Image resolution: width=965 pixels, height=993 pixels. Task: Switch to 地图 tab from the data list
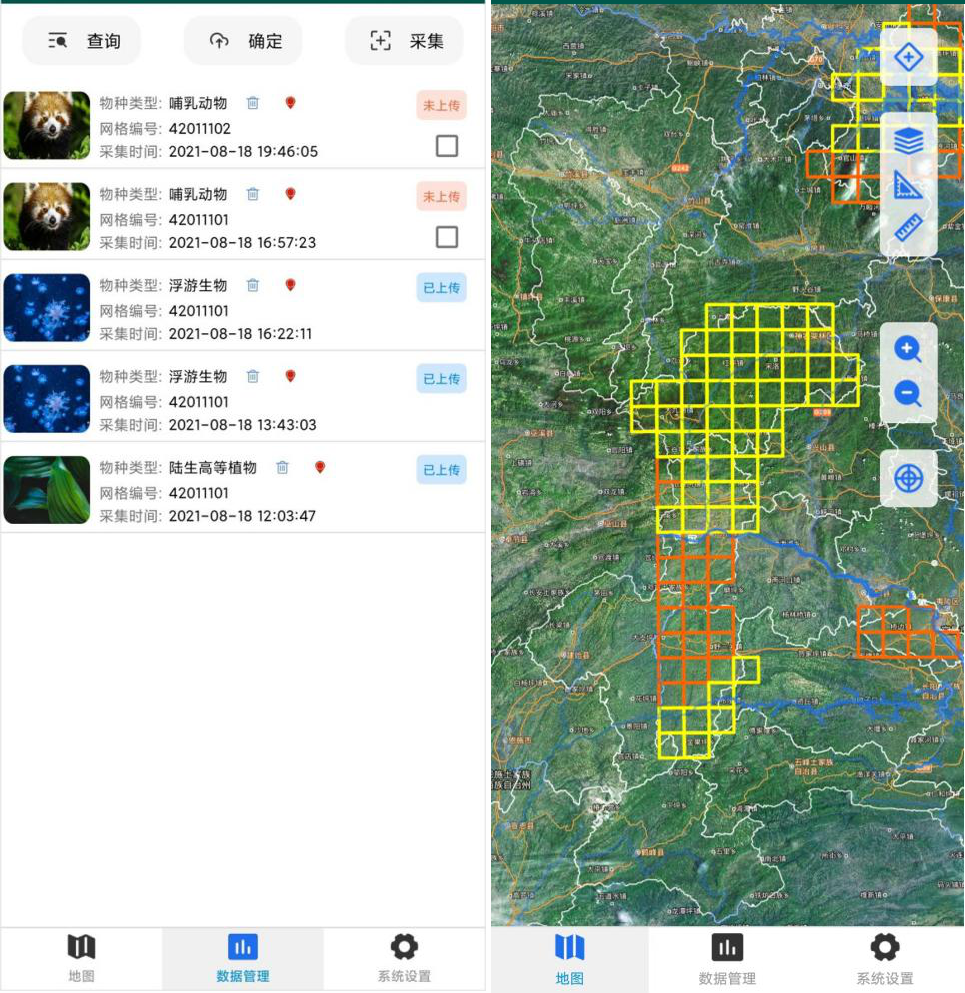tap(81, 958)
